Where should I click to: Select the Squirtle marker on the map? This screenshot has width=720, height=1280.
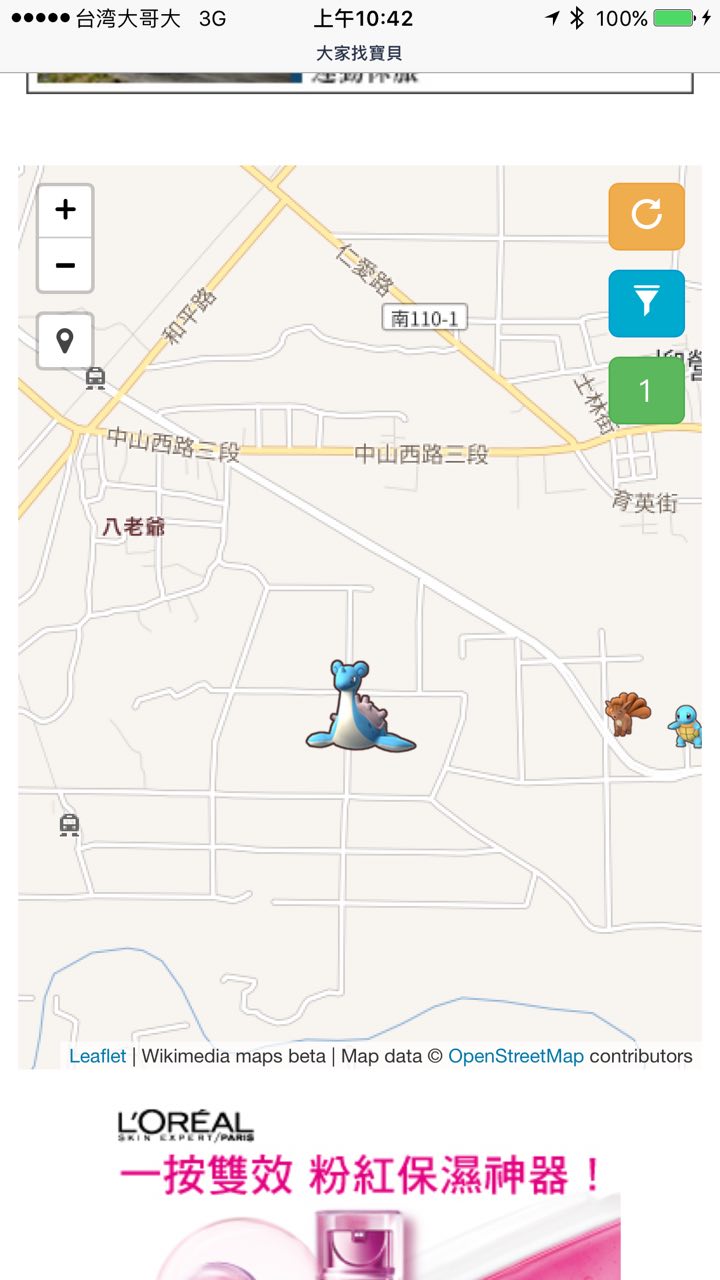point(686,725)
